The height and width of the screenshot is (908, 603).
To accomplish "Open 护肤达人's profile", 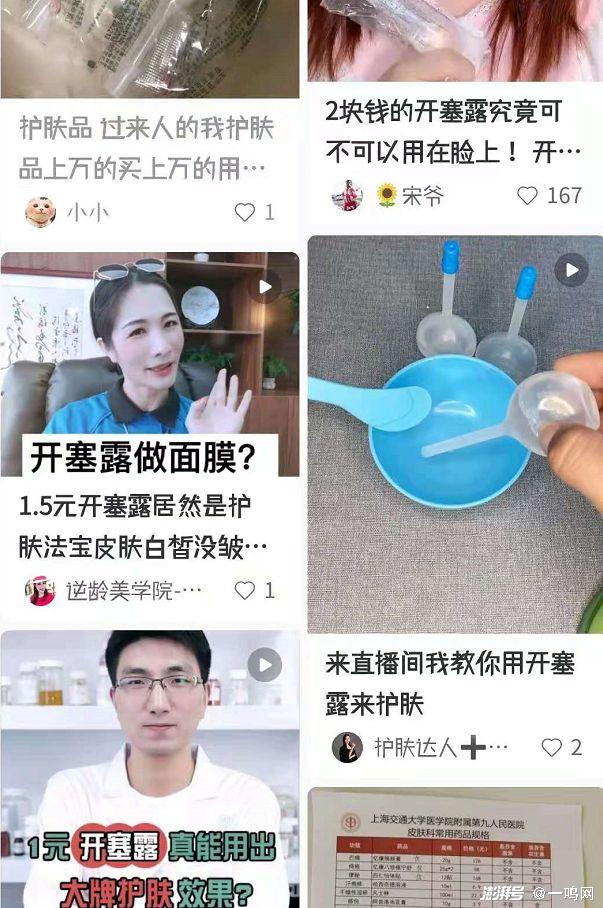I will [x=347, y=747].
